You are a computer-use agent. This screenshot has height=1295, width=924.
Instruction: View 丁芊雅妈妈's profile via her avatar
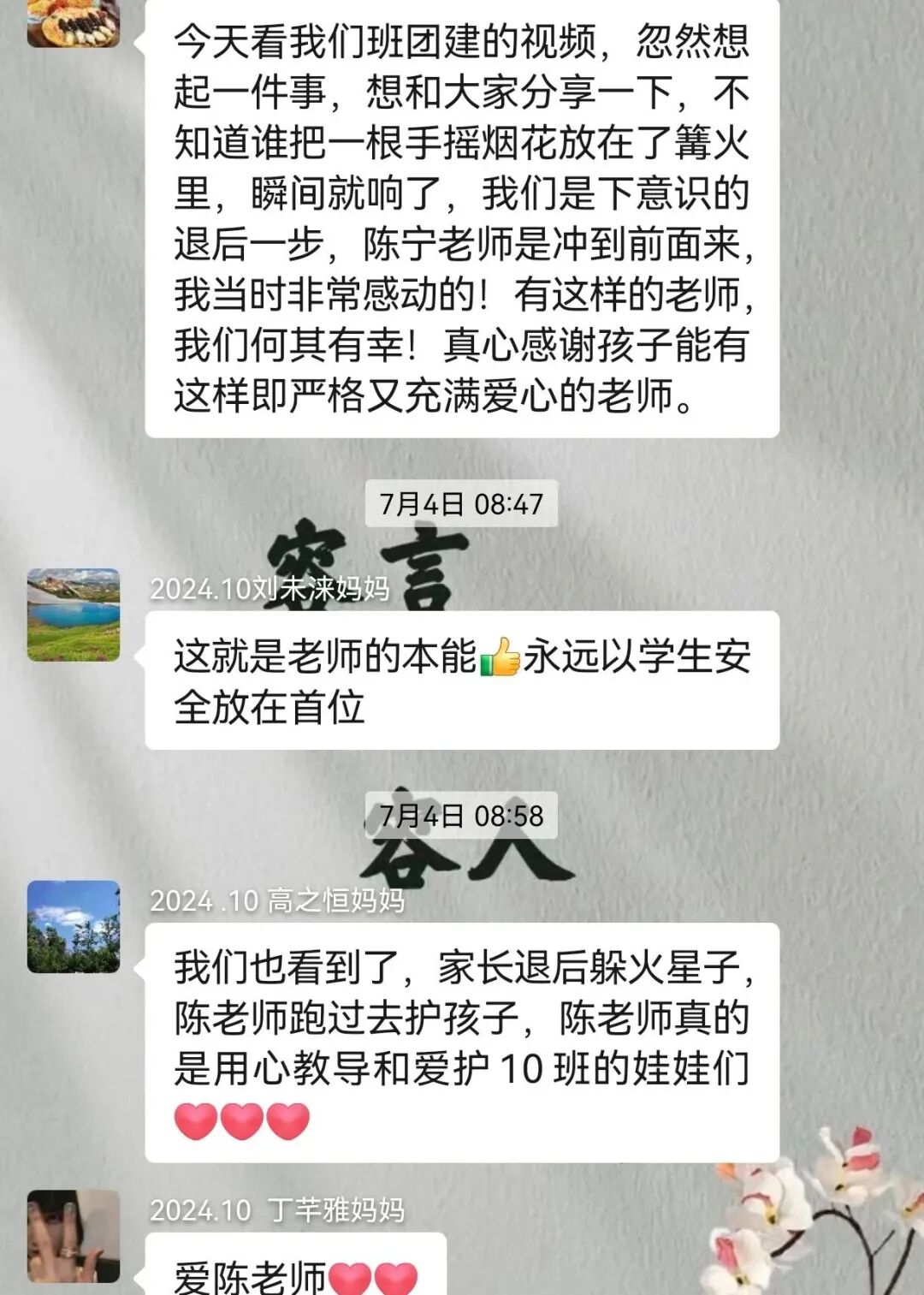click(x=74, y=1236)
